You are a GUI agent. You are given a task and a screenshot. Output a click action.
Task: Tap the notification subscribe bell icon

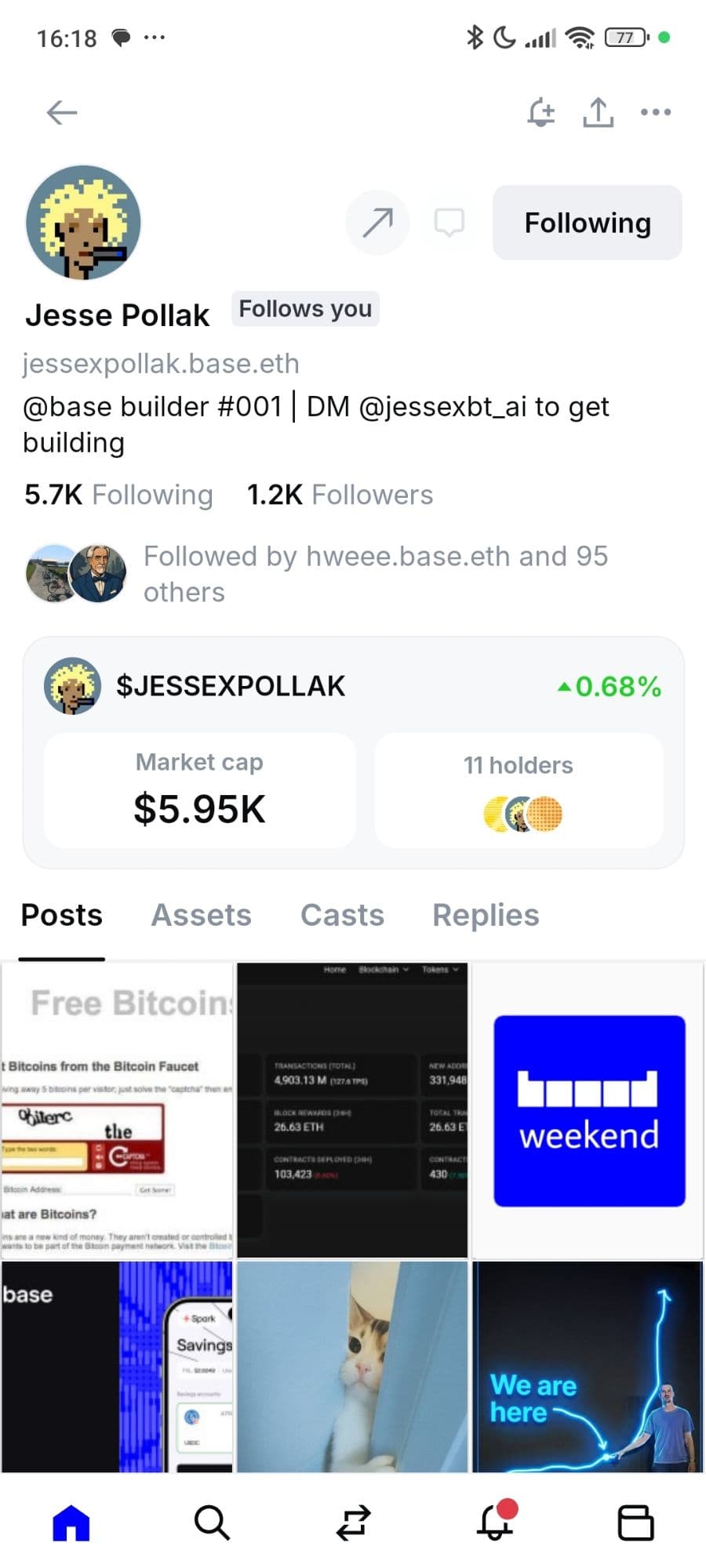click(541, 111)
